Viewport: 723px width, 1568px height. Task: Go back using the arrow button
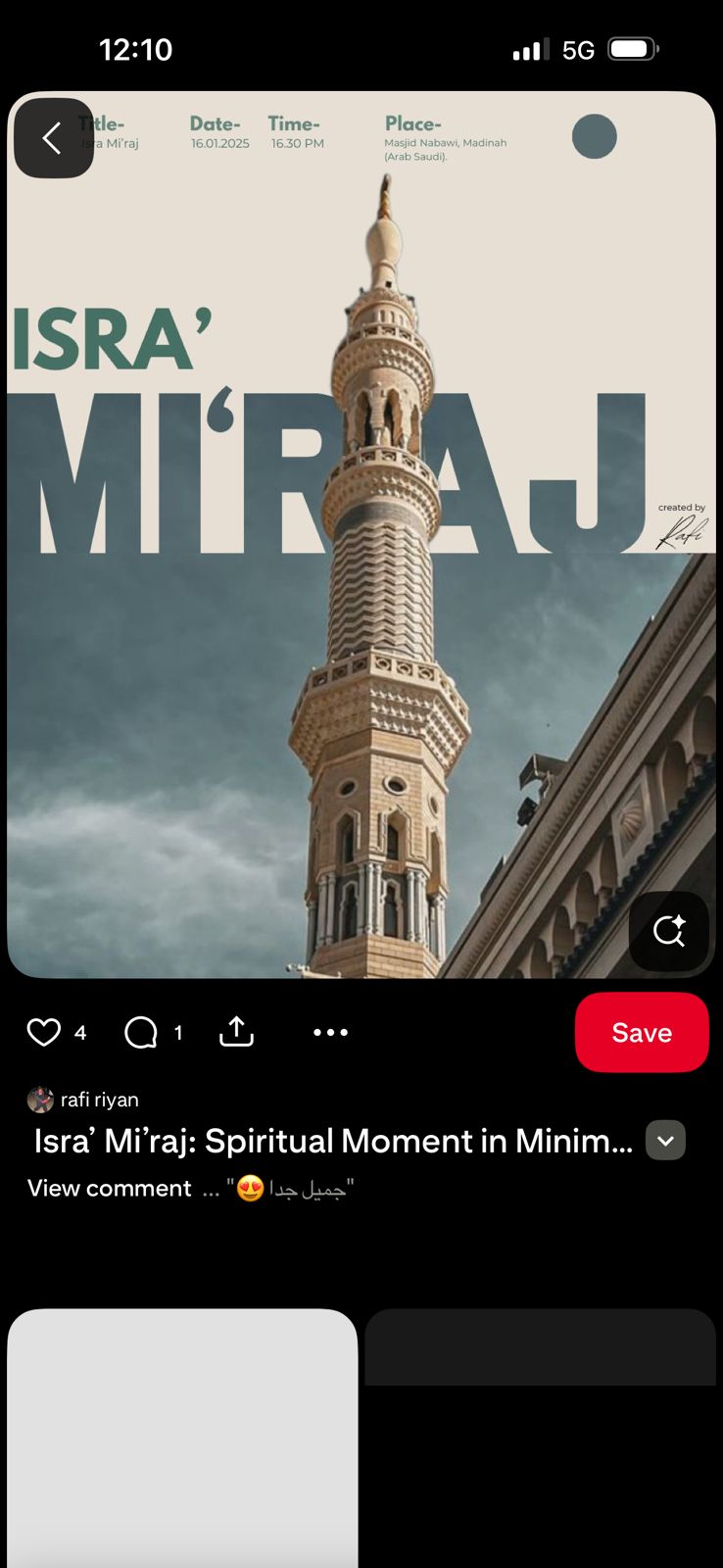[53, 138]
